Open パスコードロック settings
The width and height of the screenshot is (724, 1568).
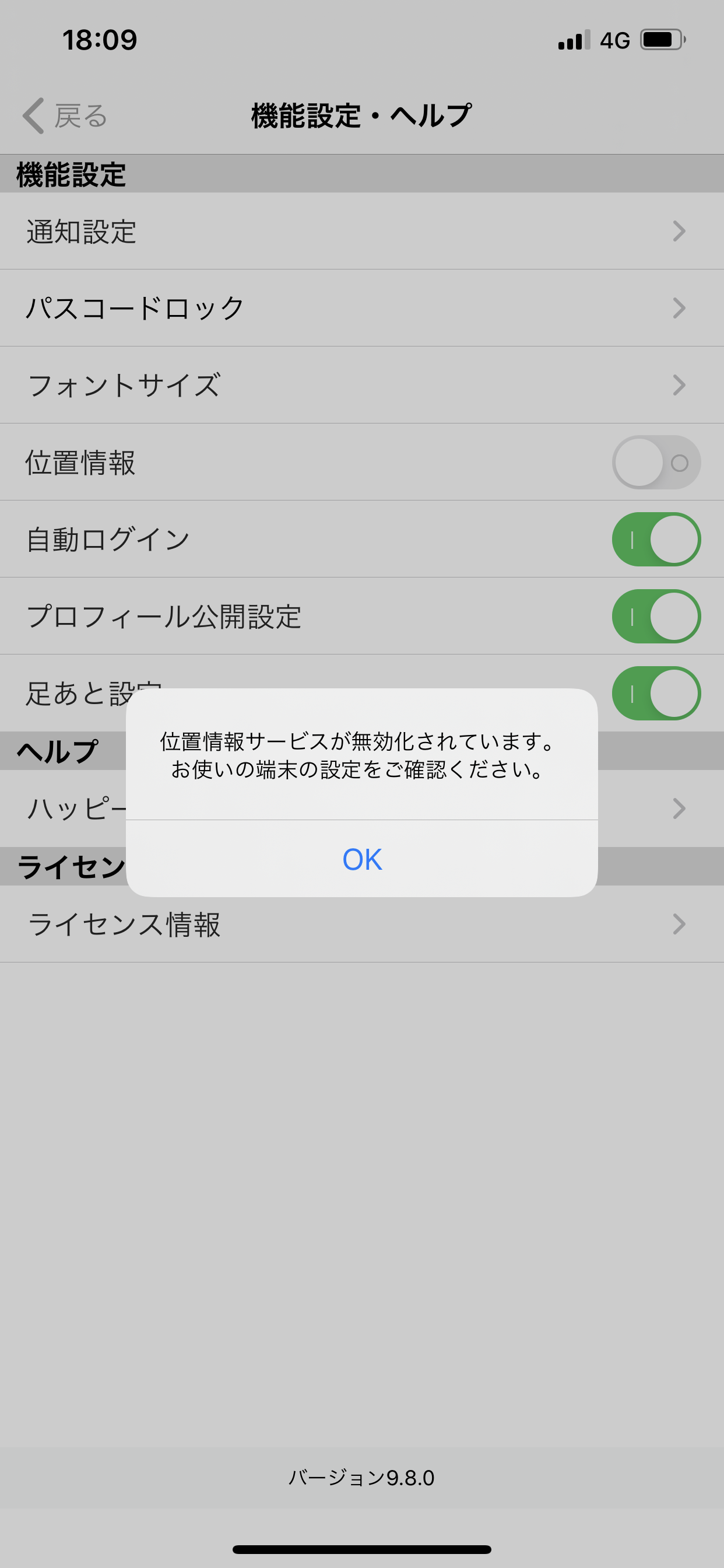(361, 308)
